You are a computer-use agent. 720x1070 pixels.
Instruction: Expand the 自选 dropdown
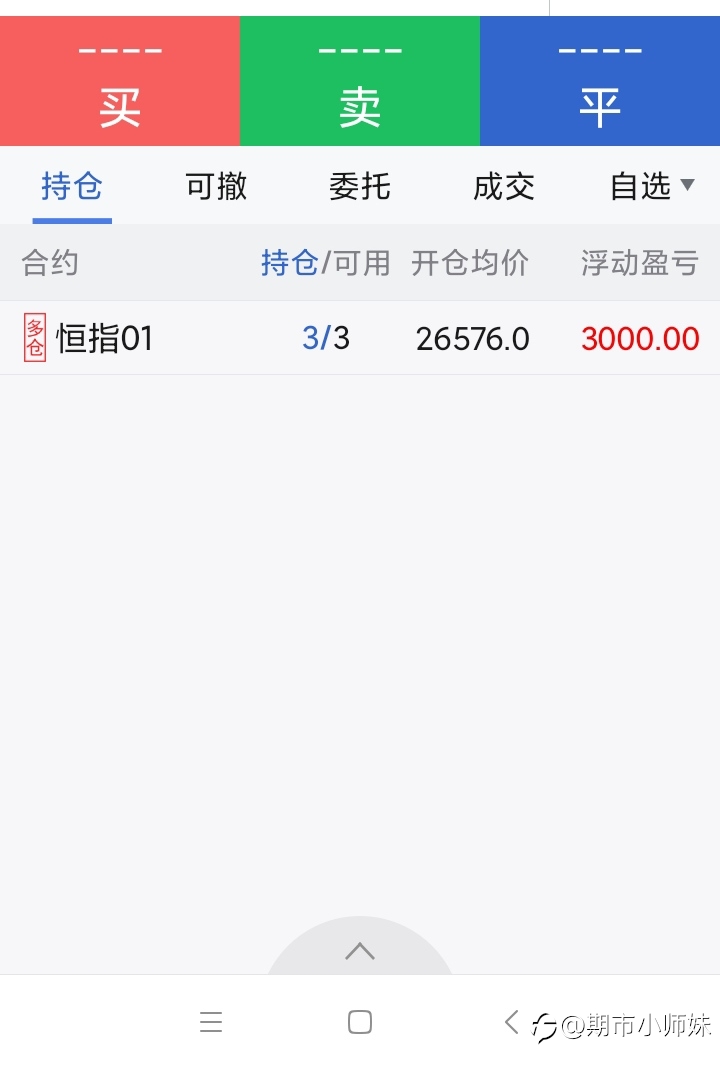pyautogui.click(x=652, y=186)
